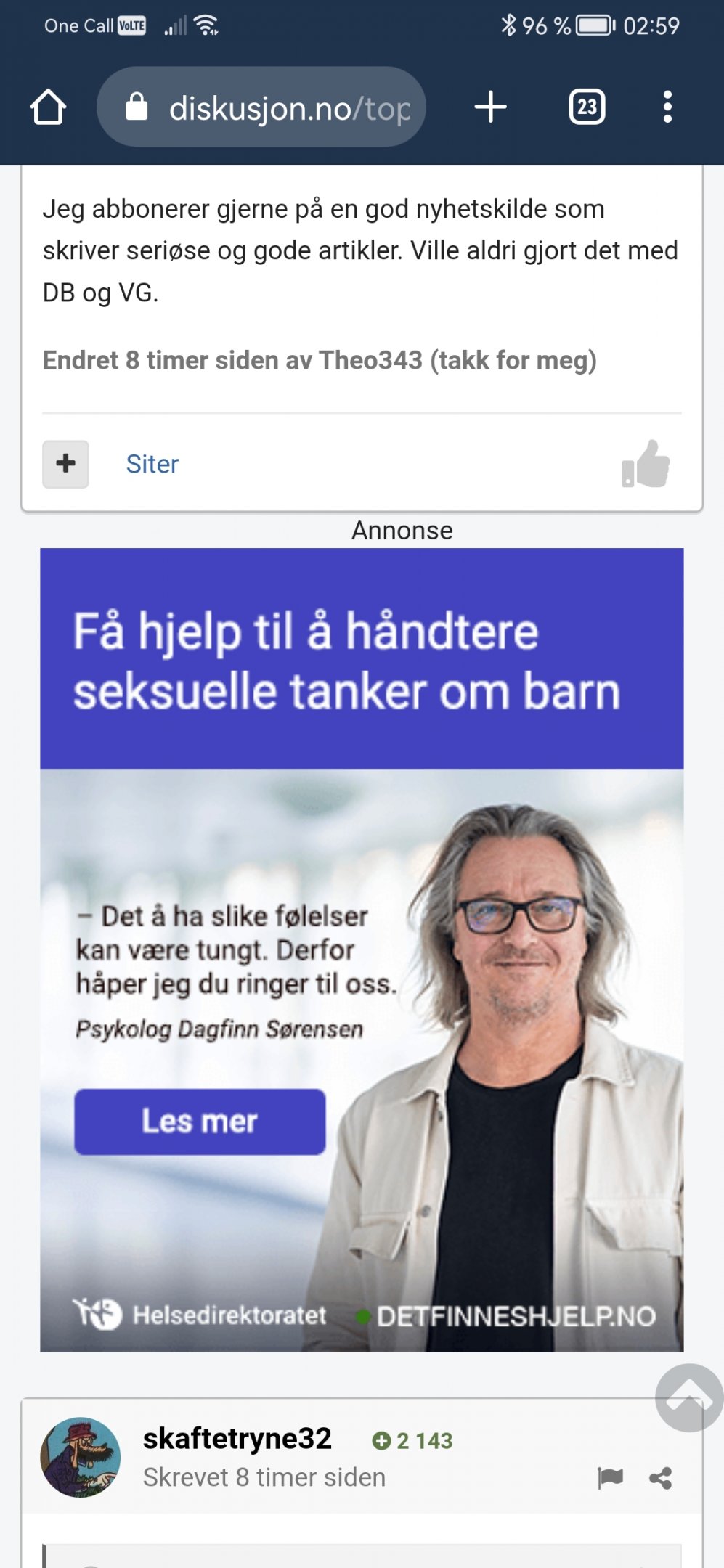Open the browser overflow menu

click(667, 107)
